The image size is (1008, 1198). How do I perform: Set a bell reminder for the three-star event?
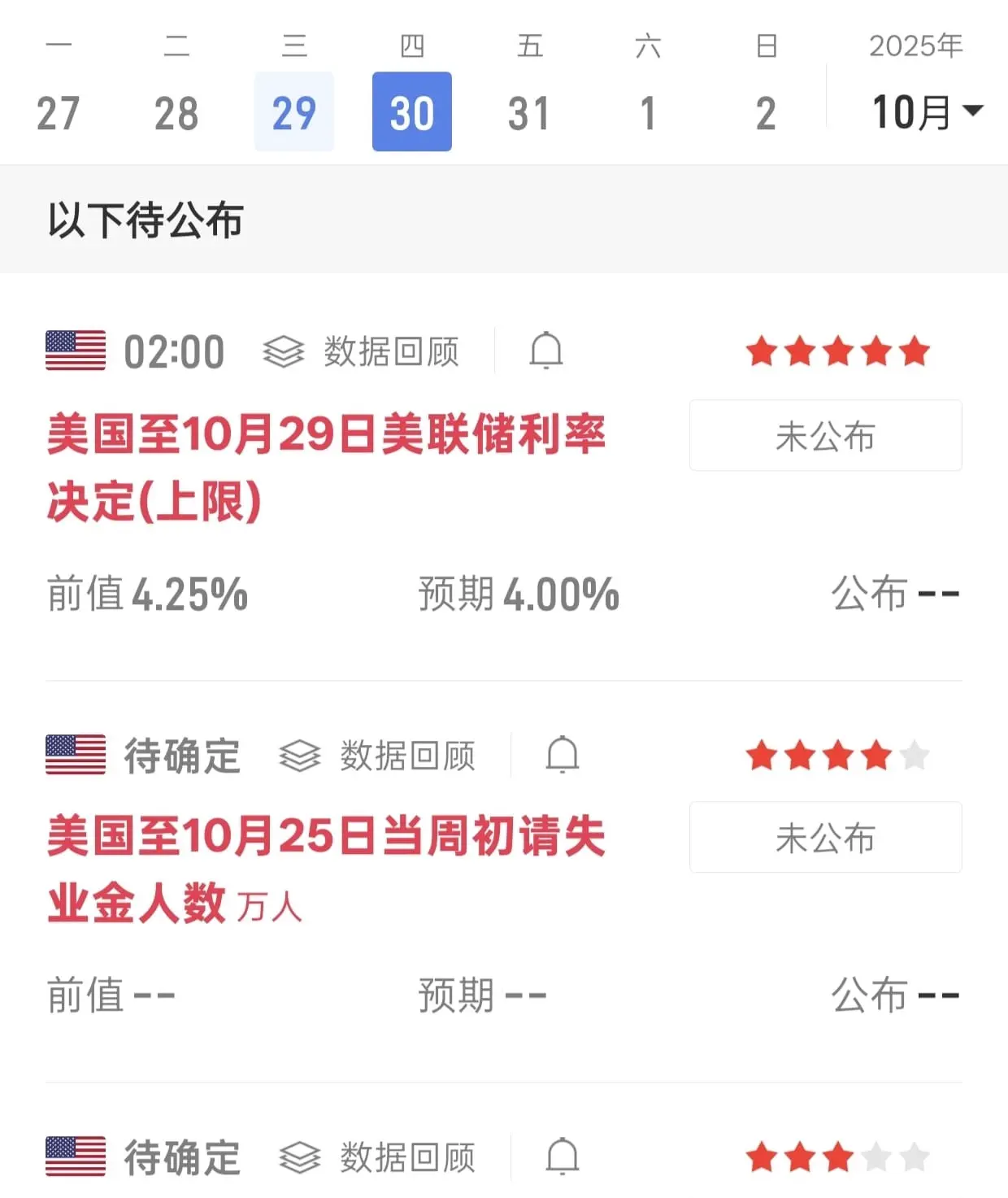tap(563, 1157)
